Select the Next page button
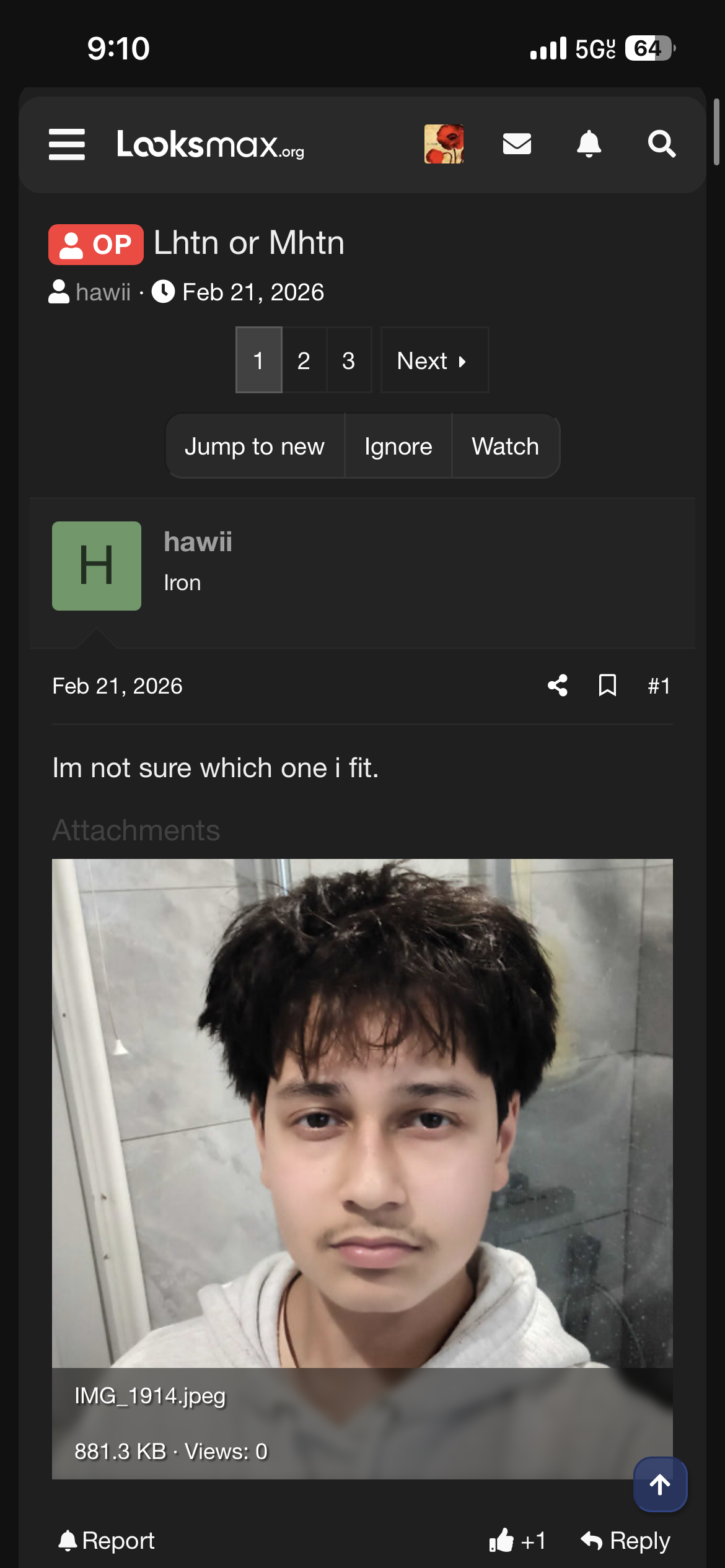The height and width of the screenshot is (1568, 725). click(434, 360)
